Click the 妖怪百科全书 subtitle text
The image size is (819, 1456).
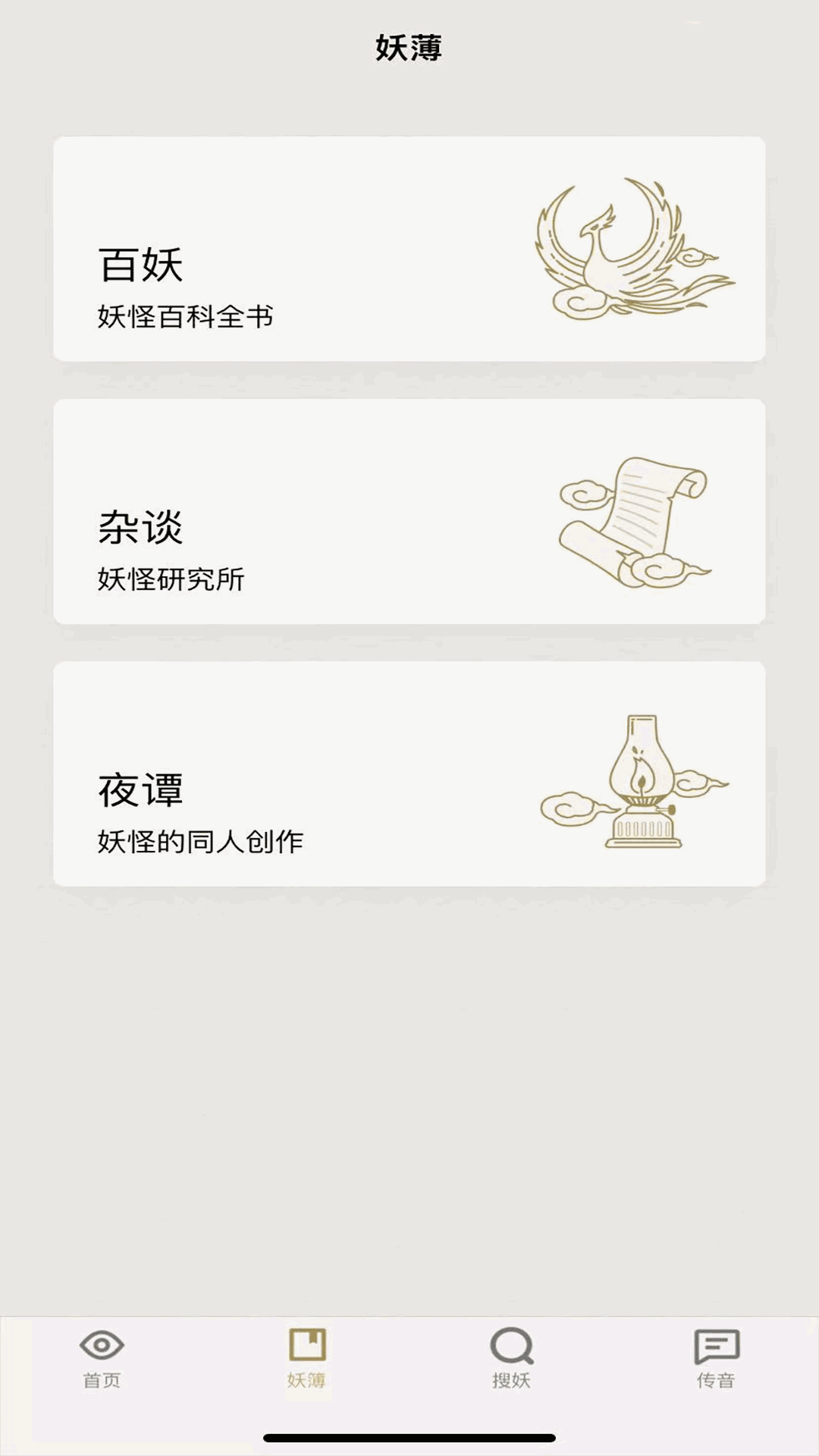pos(185,316)
